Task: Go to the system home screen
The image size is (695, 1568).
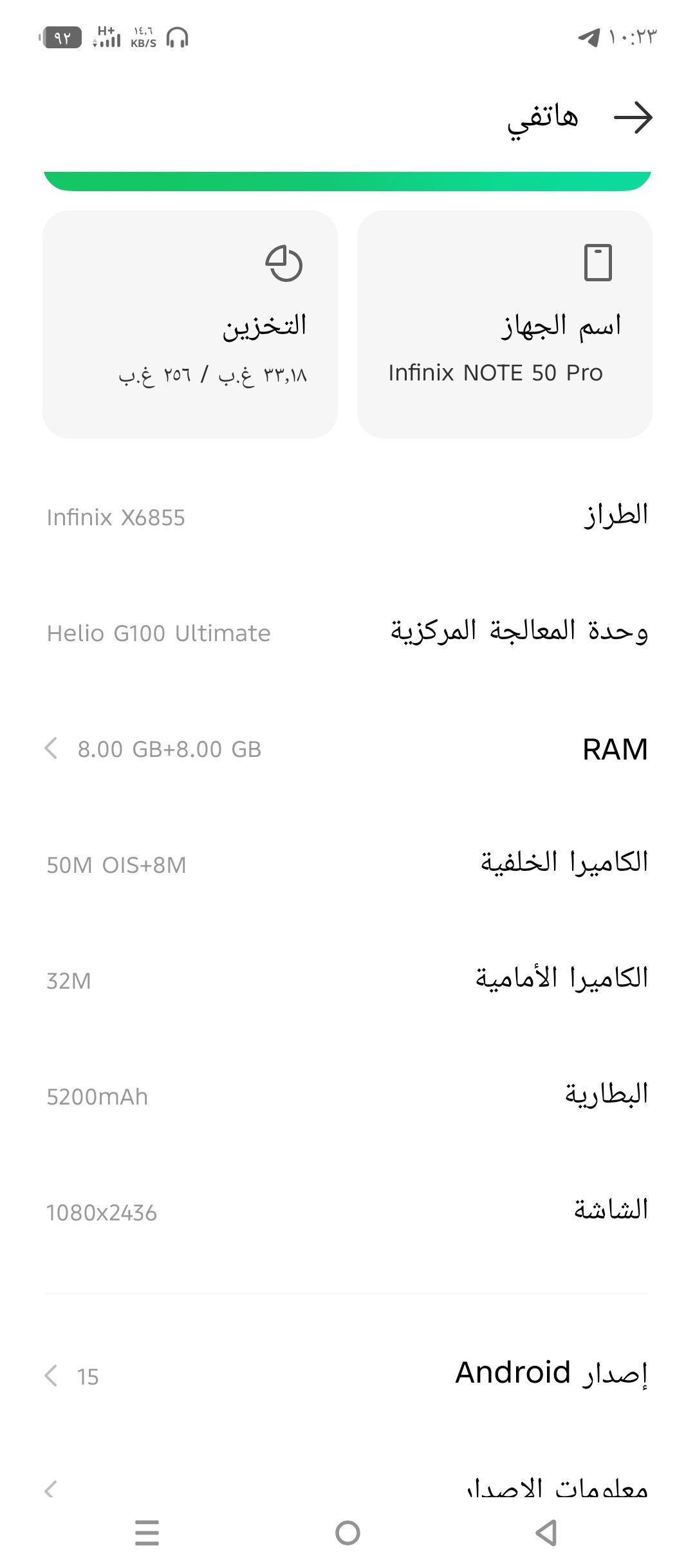Action: [347, 1533]
